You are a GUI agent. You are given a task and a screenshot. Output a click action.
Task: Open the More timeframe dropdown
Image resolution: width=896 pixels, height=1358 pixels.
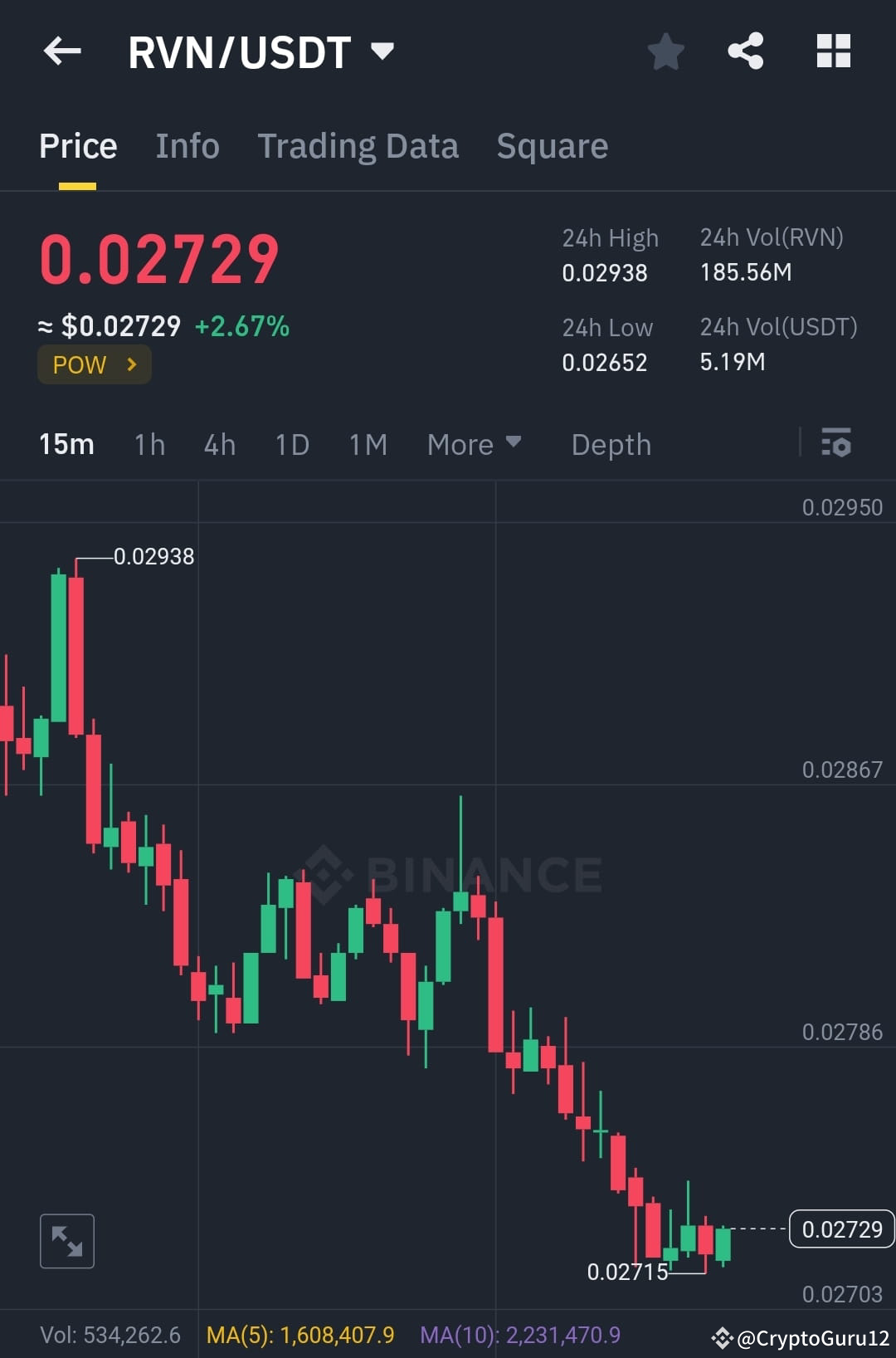pyautogui.click(x=474, y=444)
